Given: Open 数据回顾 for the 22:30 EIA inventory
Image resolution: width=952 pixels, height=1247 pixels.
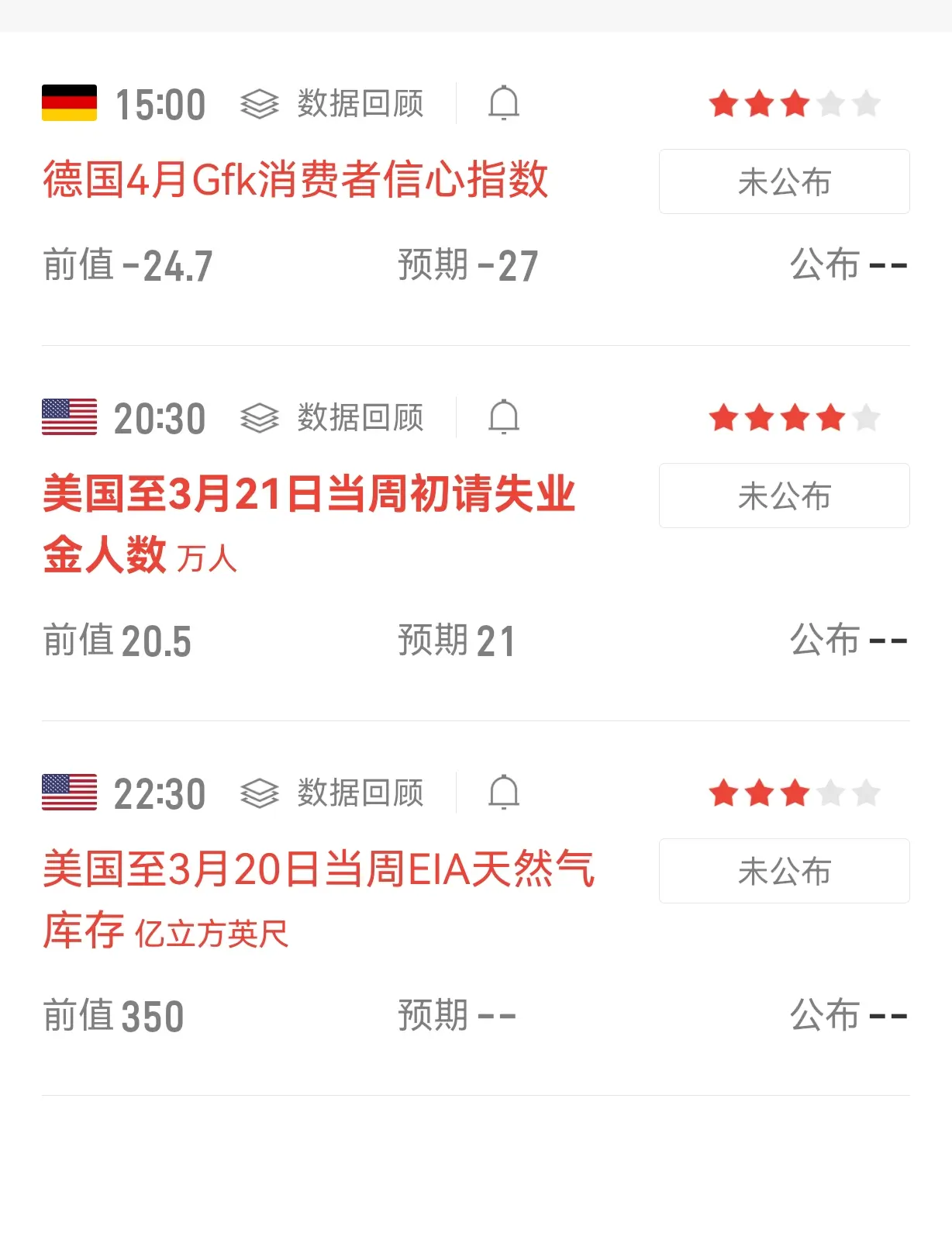Looking at the screenshot, I should (333, 793).
